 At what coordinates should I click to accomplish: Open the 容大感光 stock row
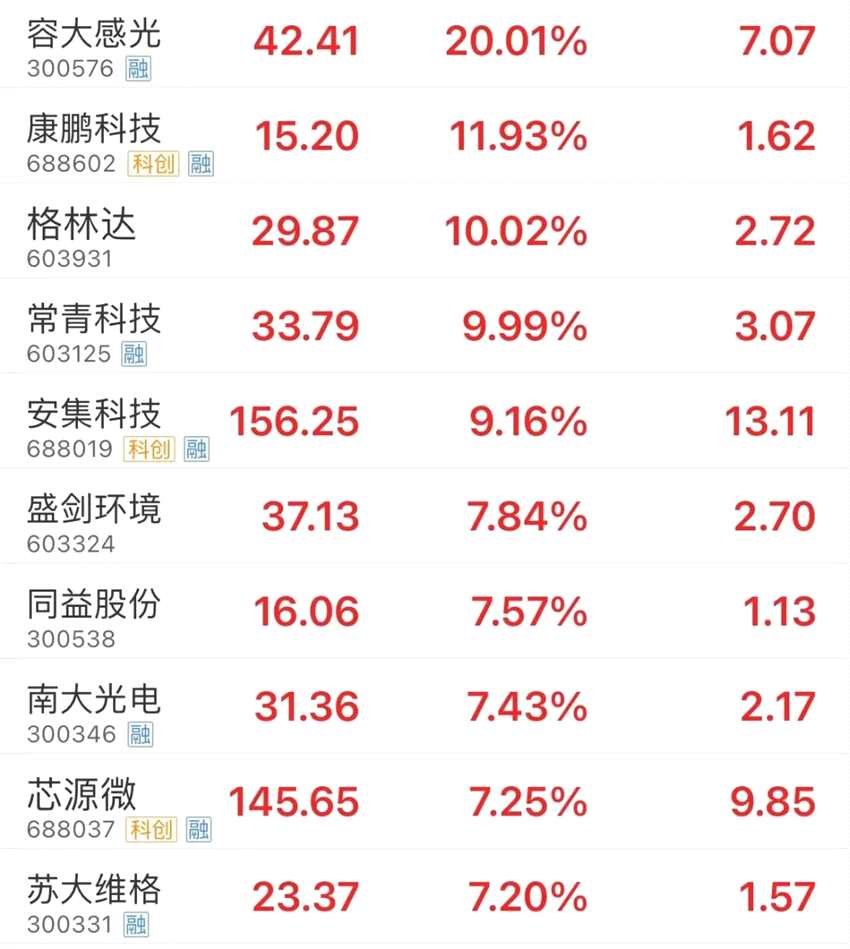pyautogui.click(x=93, y=36)
